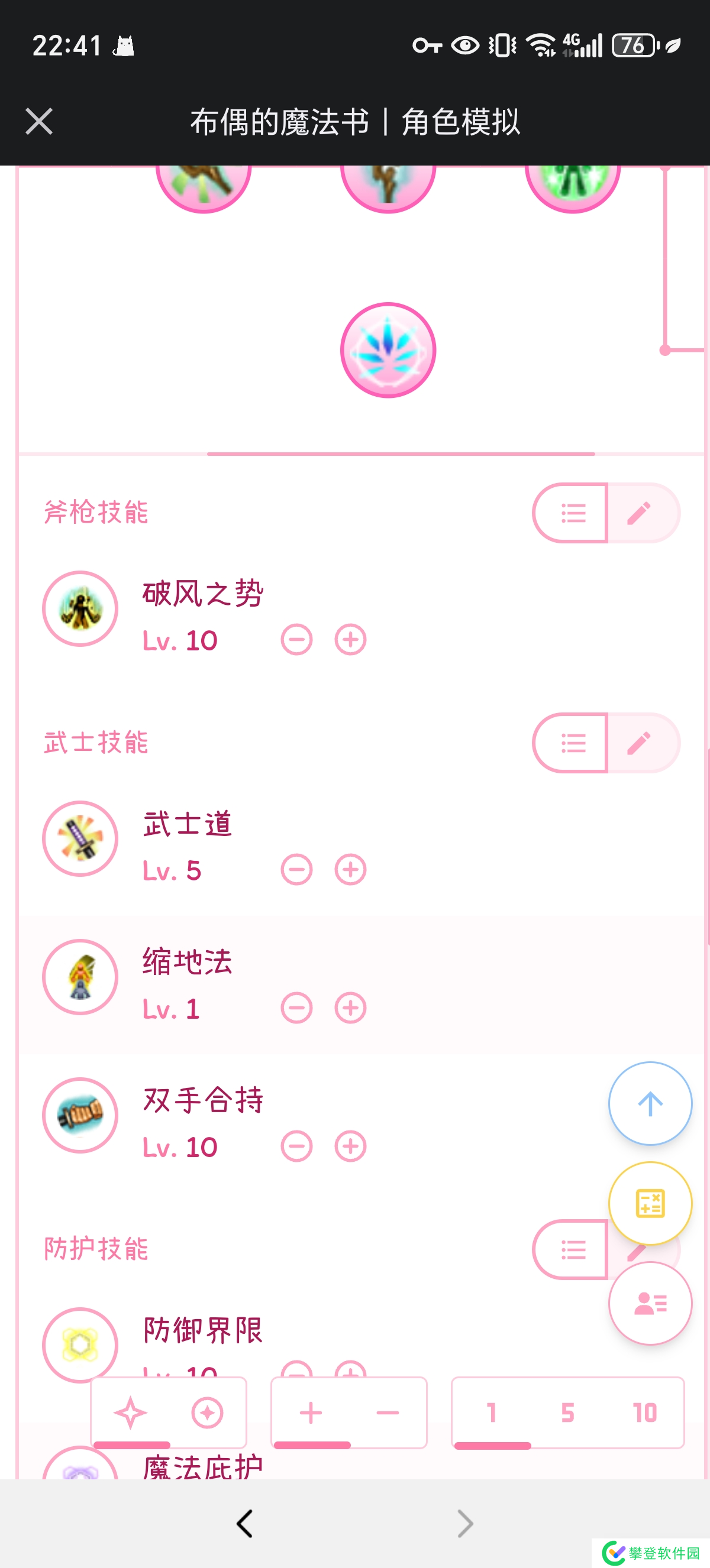Screen dimensions: 710x1568
Task: Click the 双手合持 scroll skill icon
Action: [x=80, y=1115]
